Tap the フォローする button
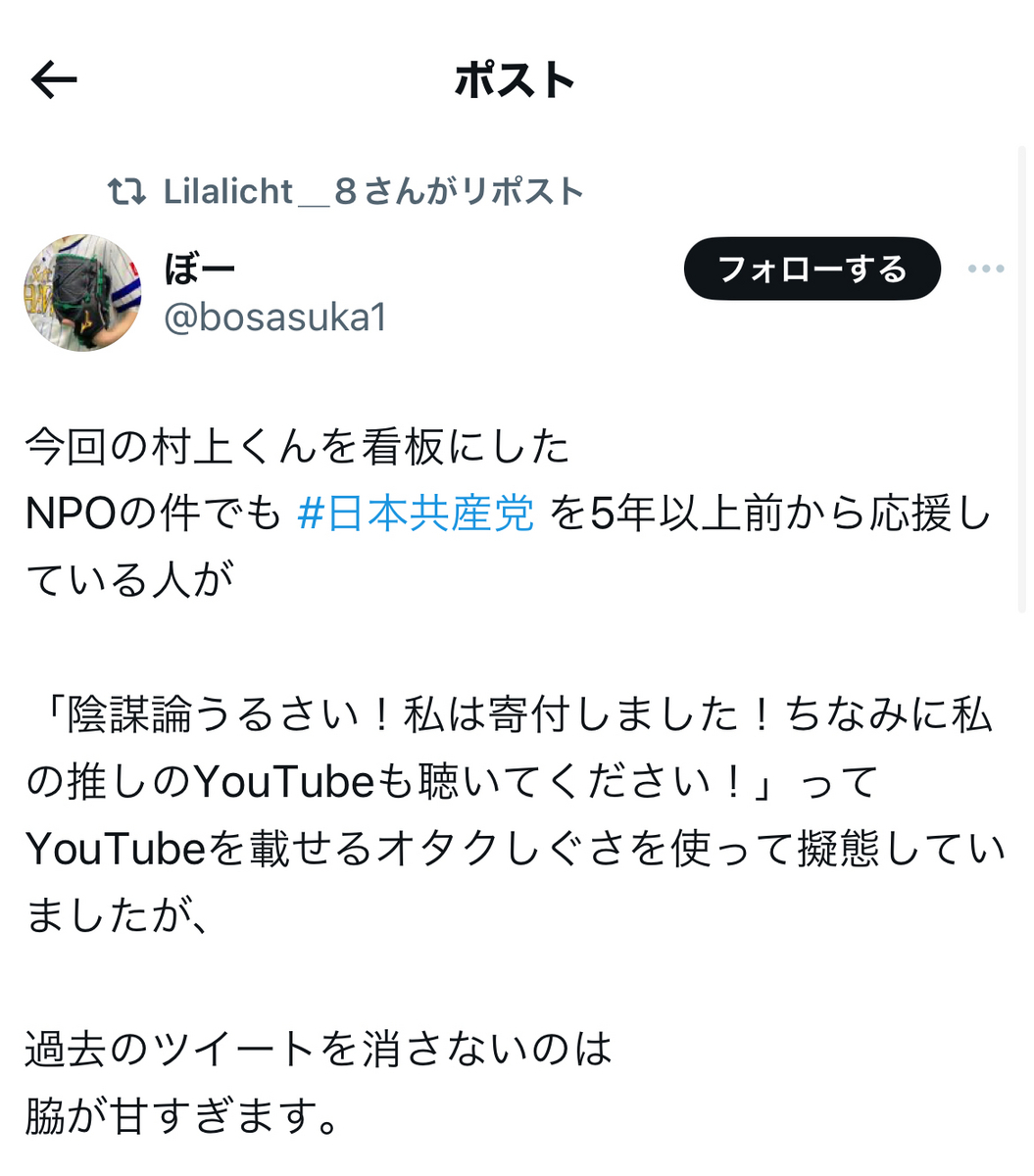Screen dimensions: 1034x1176 [812, 269]
